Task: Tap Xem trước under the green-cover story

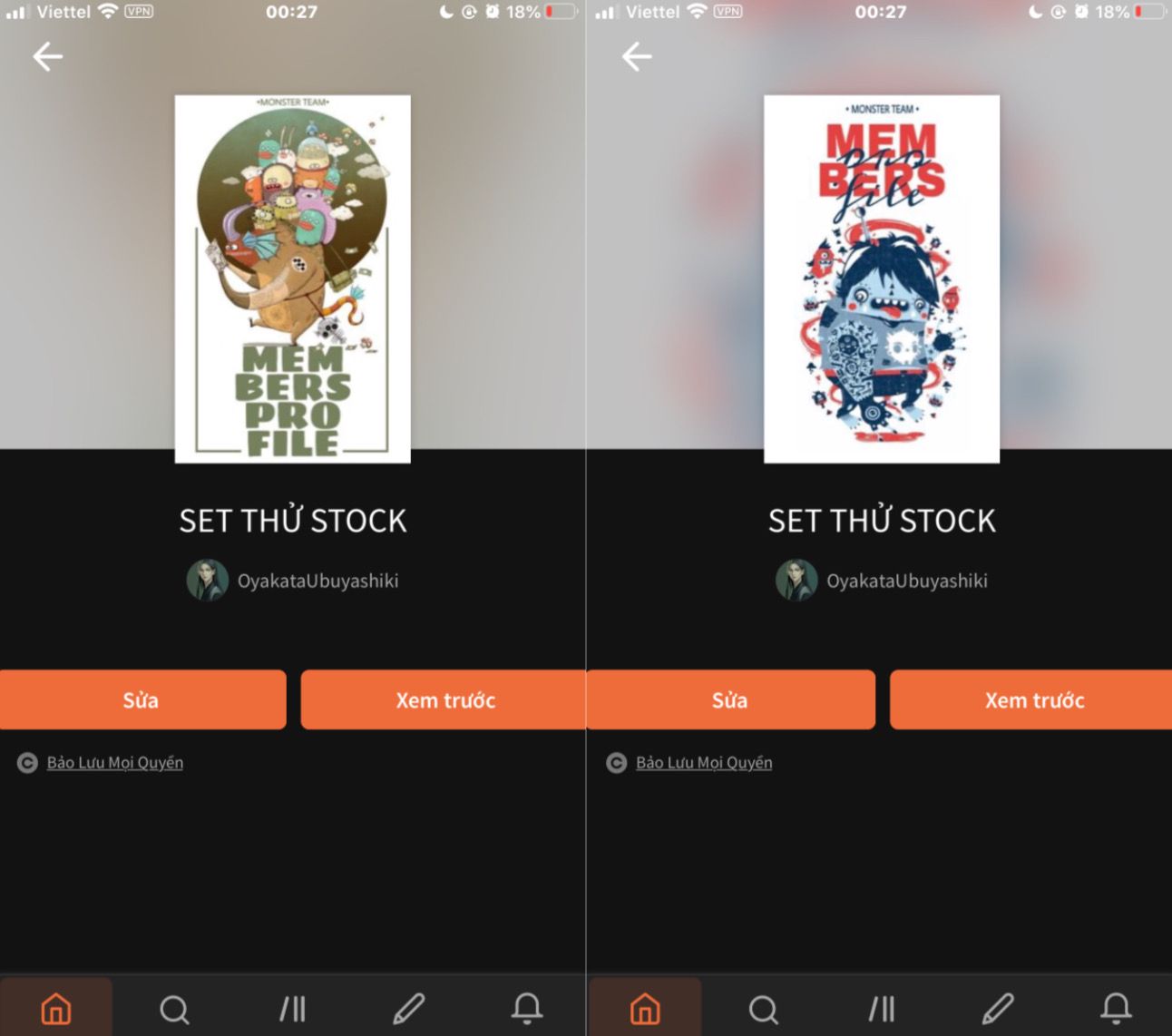Action: point(444,699)
